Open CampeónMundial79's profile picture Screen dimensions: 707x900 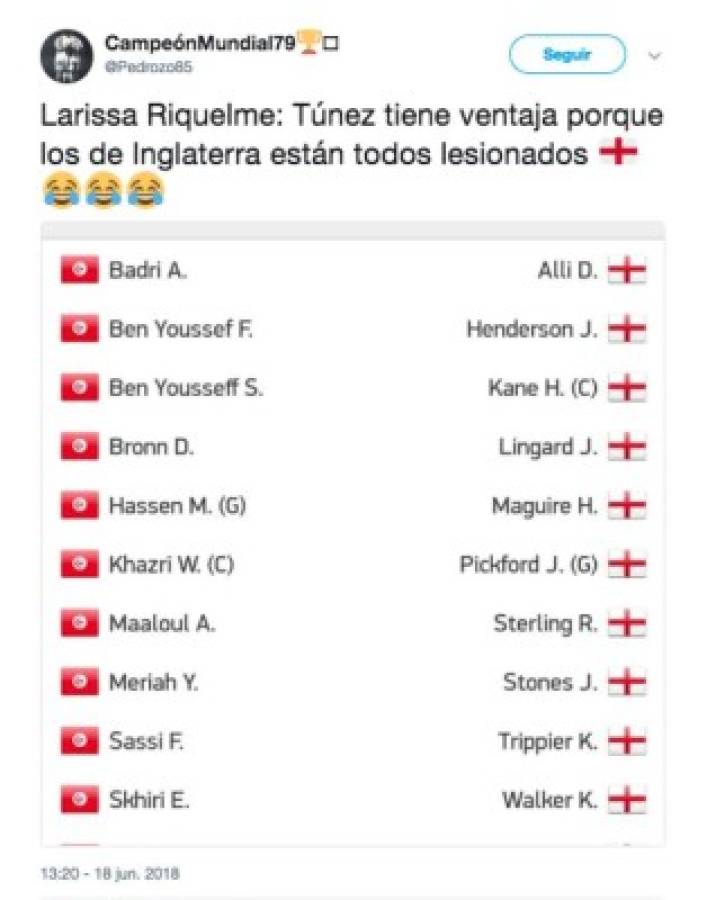67,56
